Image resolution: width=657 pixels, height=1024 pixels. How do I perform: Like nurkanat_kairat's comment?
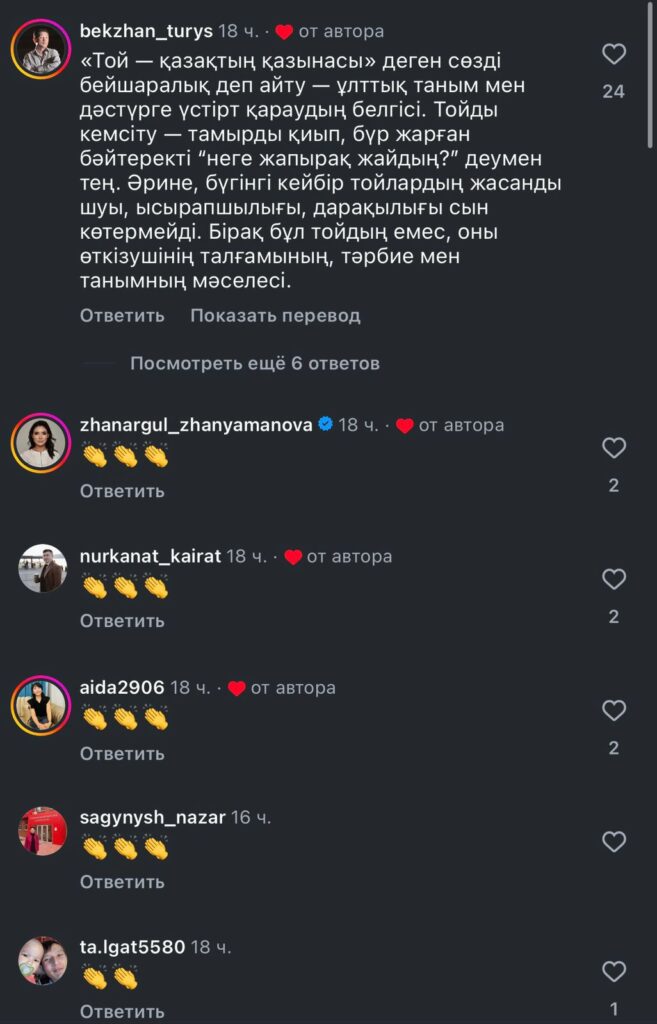pyautogui.click(x=613, y=579)
